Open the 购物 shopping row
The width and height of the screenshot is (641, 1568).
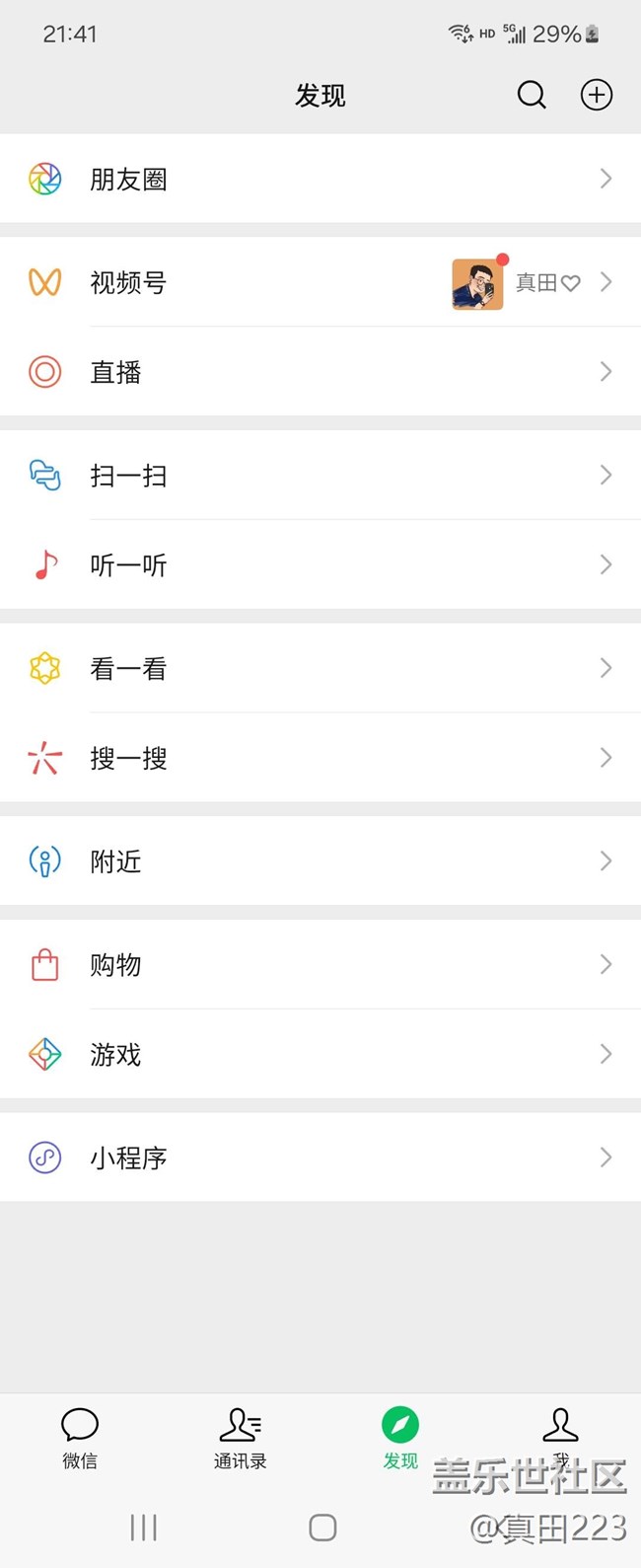pos(320,964)
